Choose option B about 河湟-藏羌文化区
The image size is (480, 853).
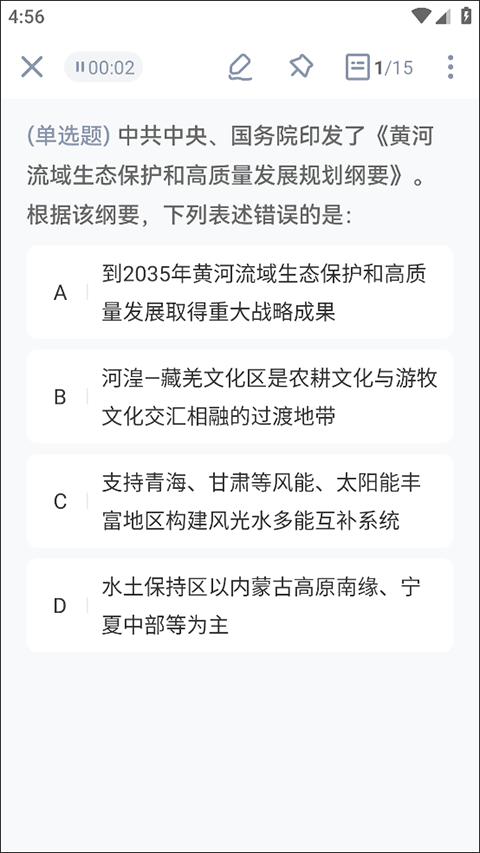point(240,397)
